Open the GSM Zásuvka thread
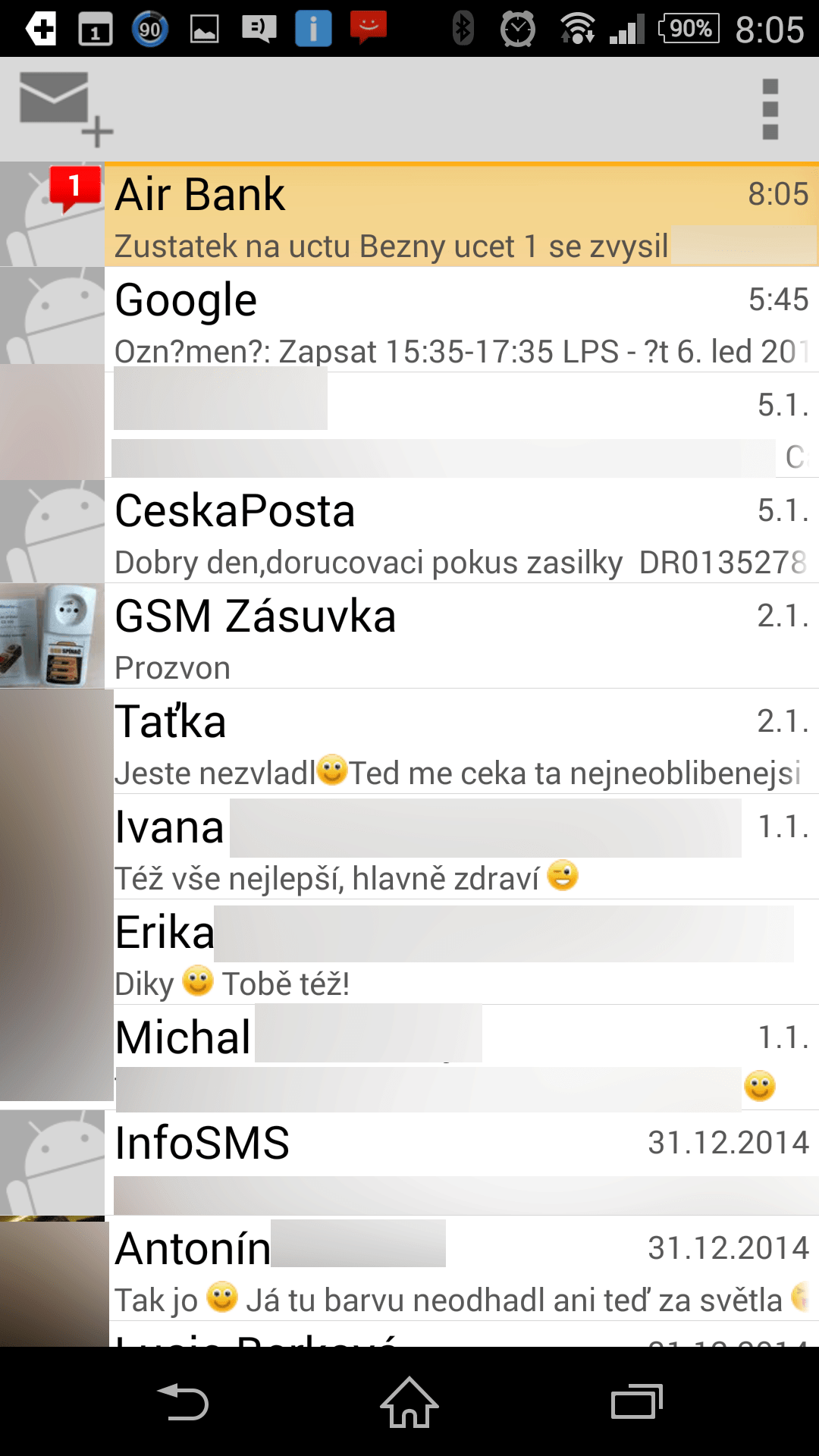 455,637
